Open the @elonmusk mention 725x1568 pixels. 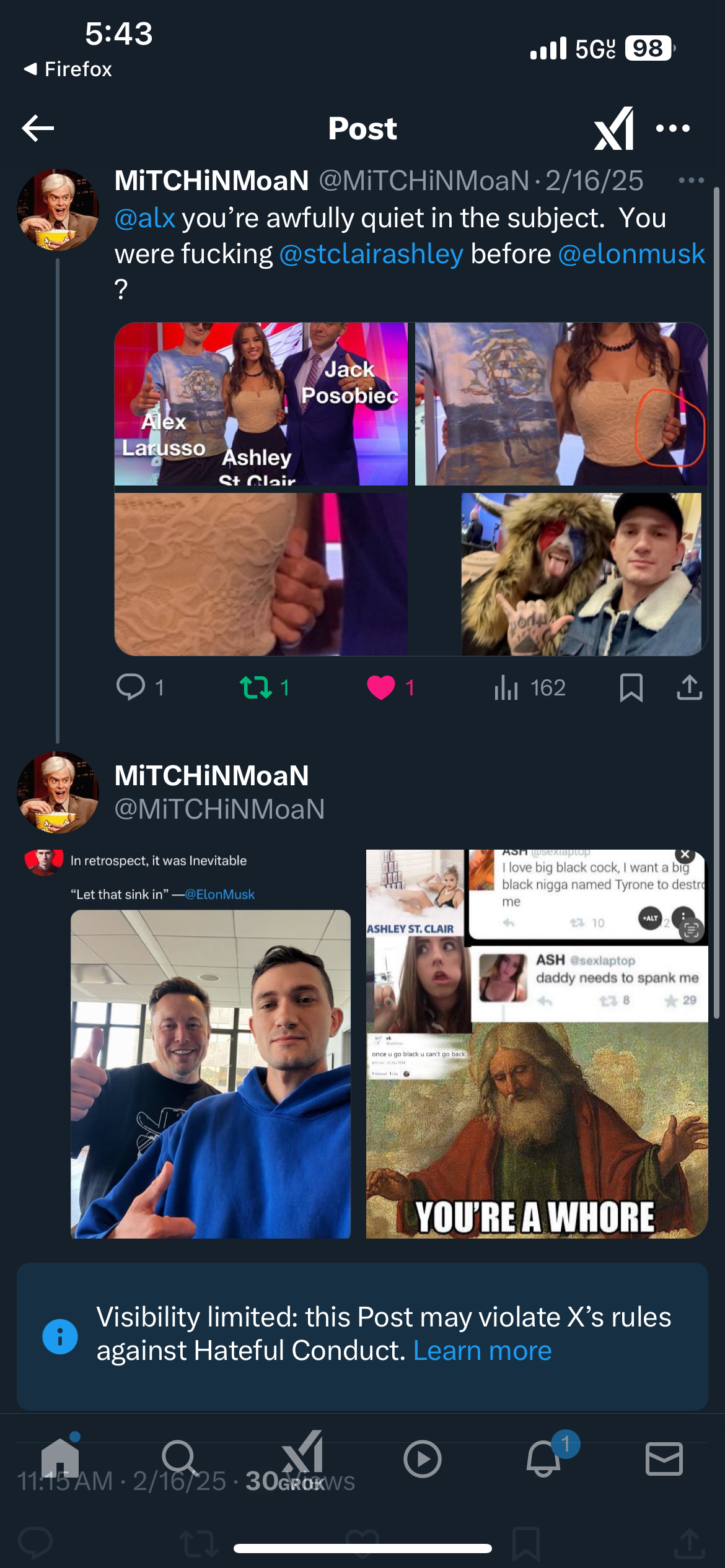631,254
